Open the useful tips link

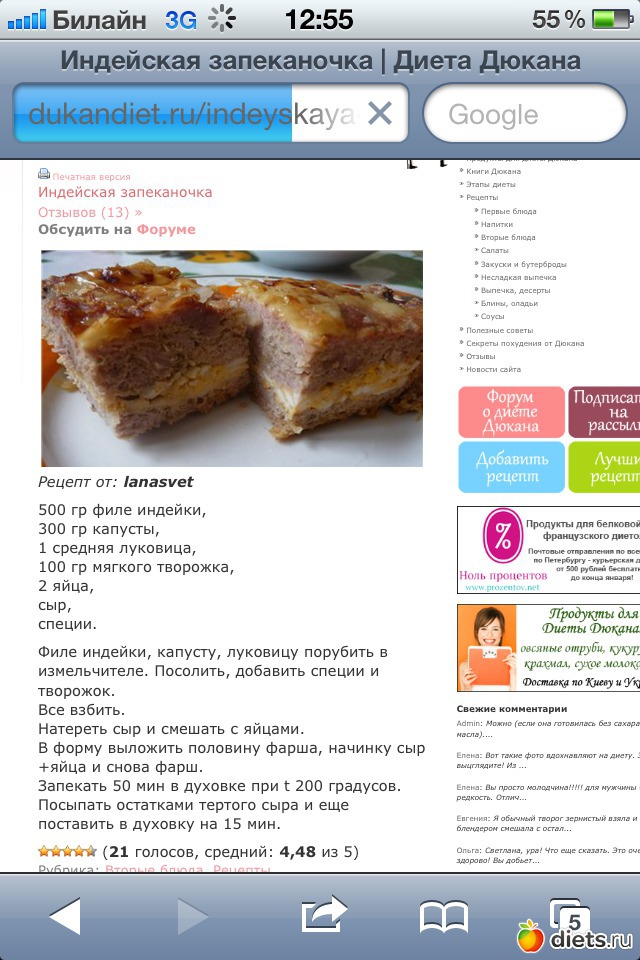499,330
